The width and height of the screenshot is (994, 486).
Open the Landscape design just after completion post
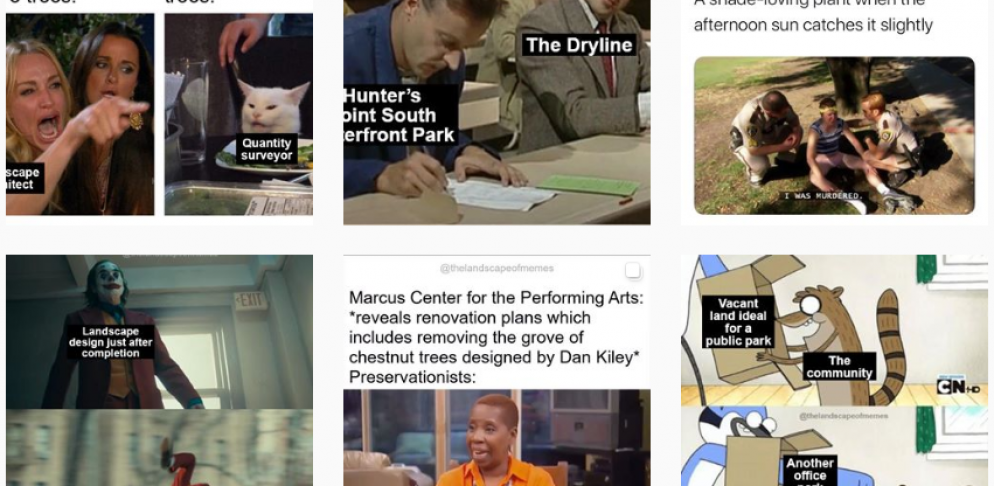pyautogui.click(x=159, y=370)
